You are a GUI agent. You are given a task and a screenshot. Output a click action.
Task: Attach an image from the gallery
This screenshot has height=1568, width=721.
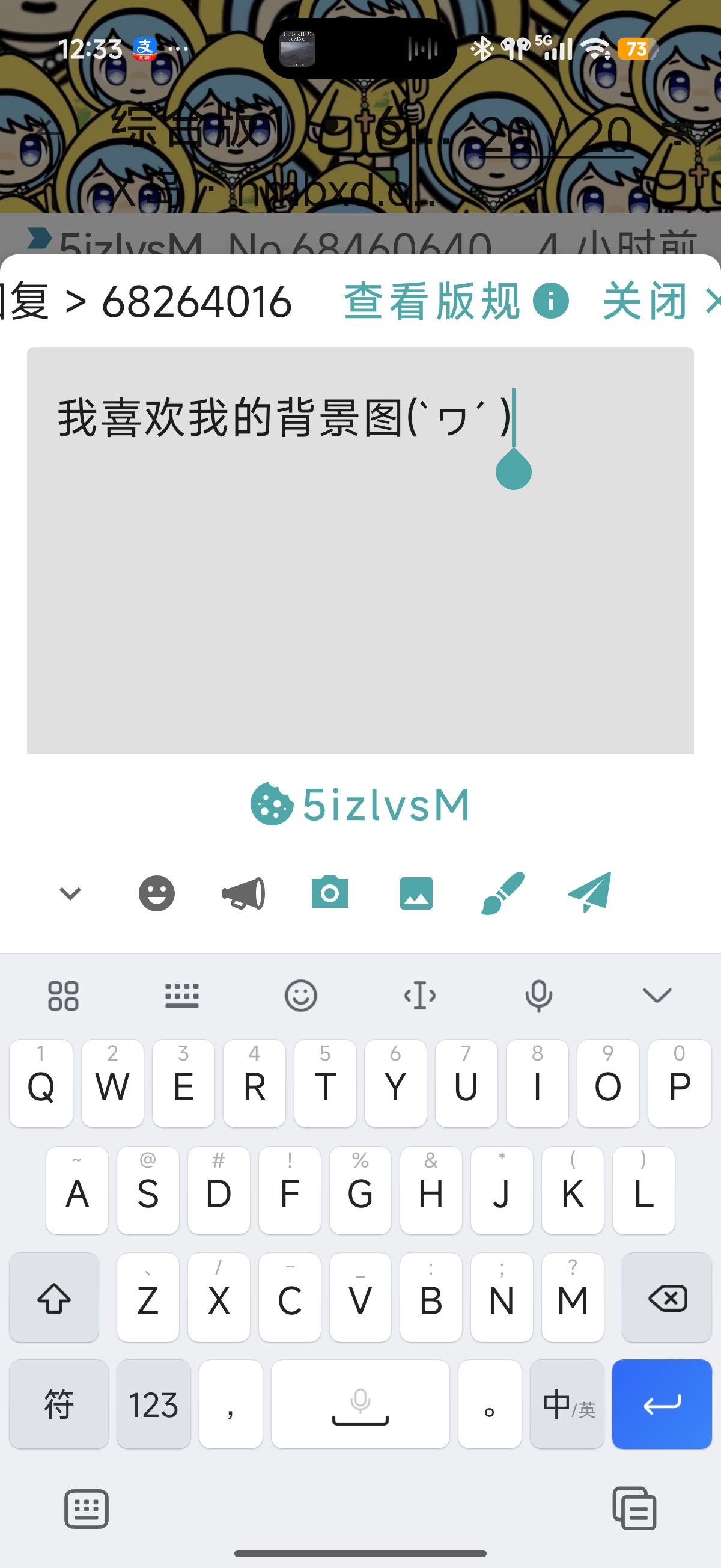pos(416,893)
